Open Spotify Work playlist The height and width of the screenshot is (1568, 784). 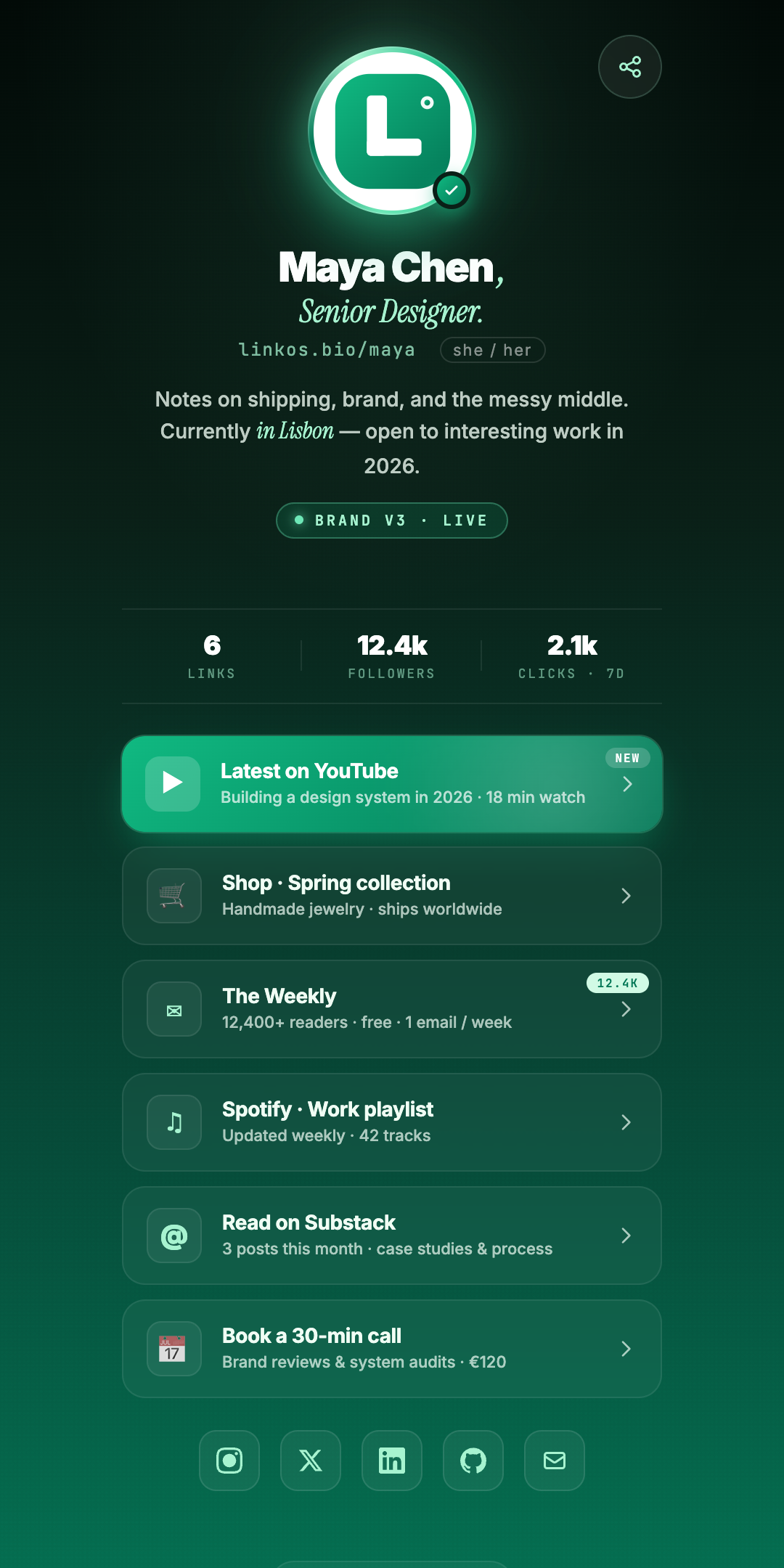tap(392, 1122)
